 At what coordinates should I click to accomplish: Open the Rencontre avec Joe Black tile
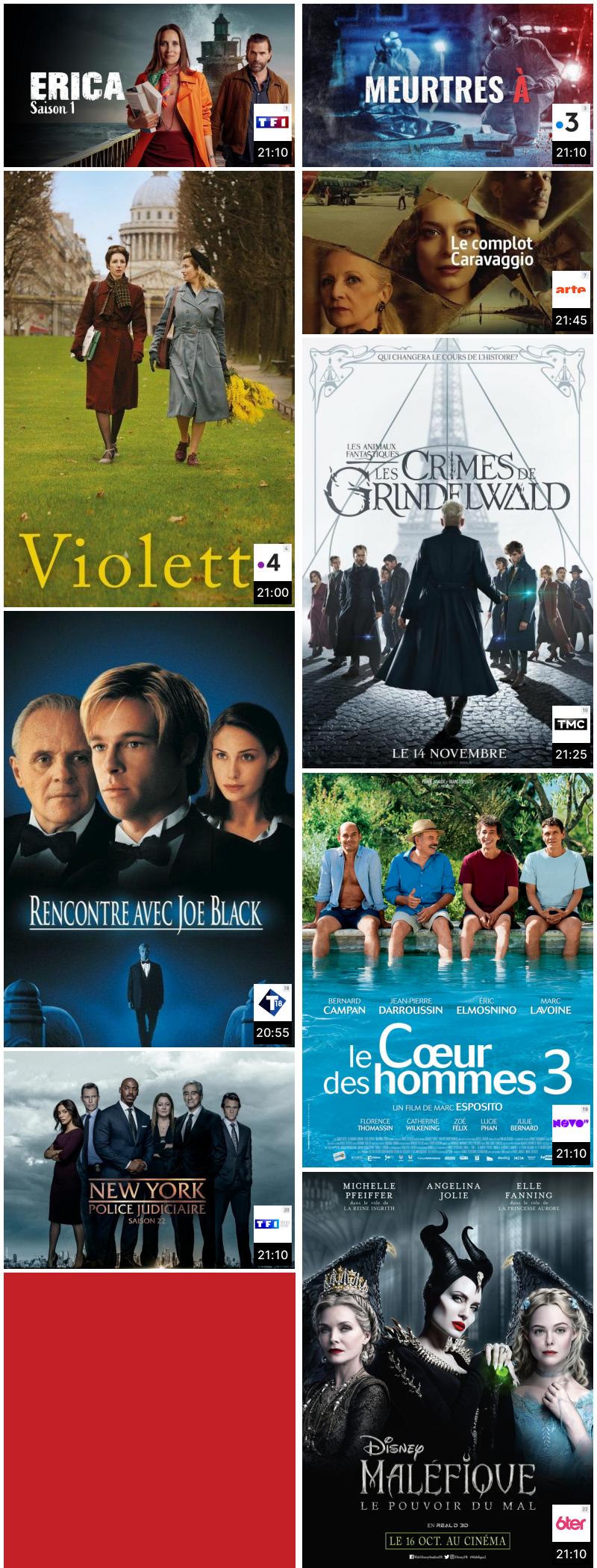[149, 828]
